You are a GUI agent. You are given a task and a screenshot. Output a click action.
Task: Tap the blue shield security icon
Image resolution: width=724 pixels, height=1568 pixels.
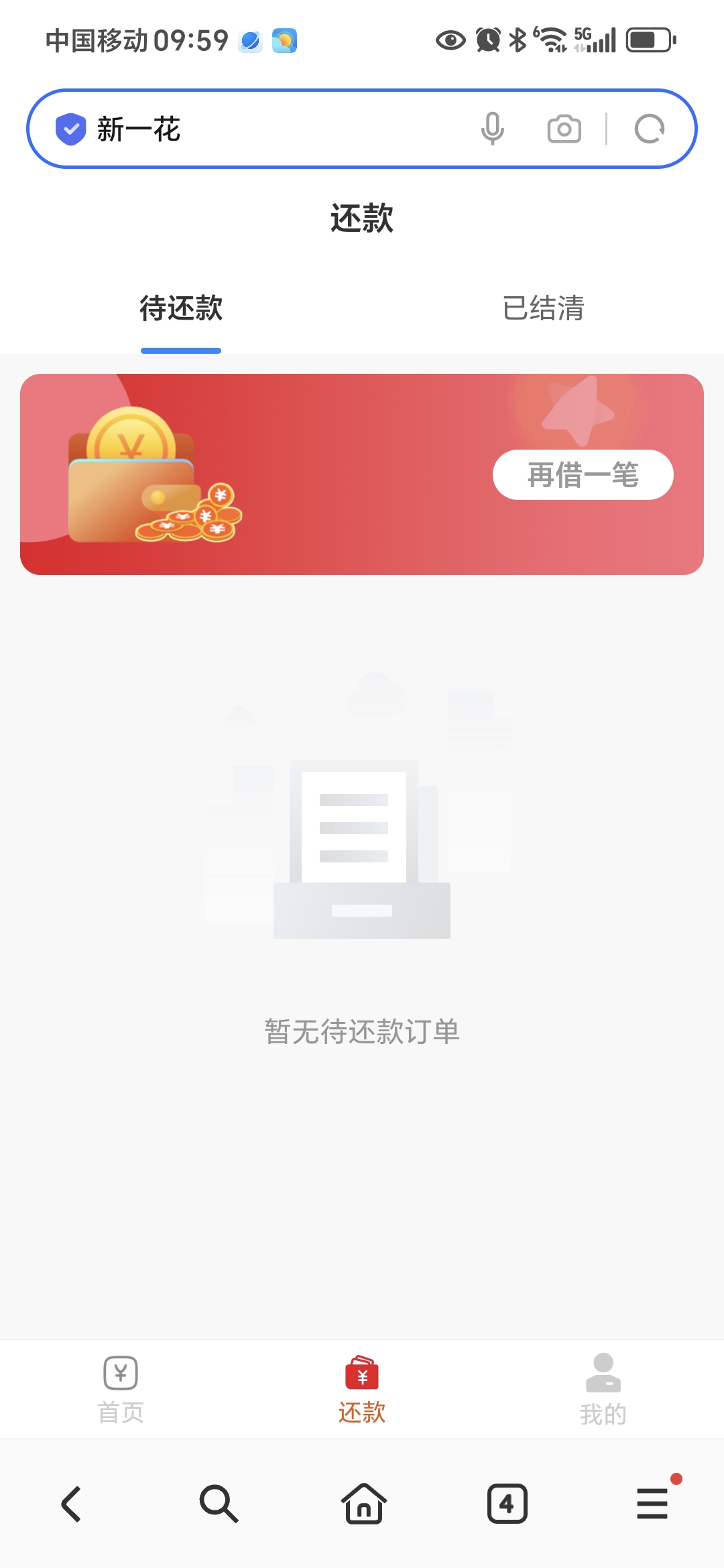[70, 129]
